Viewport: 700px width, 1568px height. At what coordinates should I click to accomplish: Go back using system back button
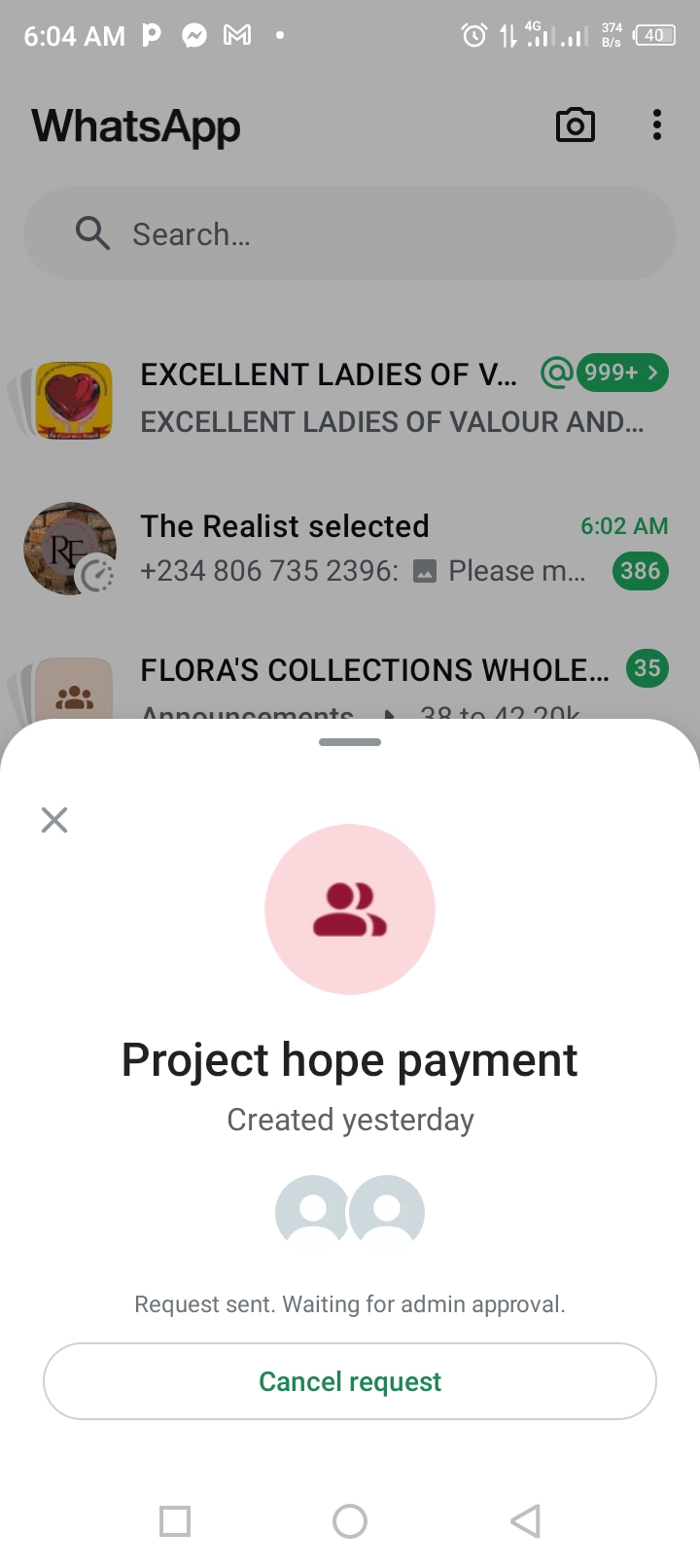525,1520
